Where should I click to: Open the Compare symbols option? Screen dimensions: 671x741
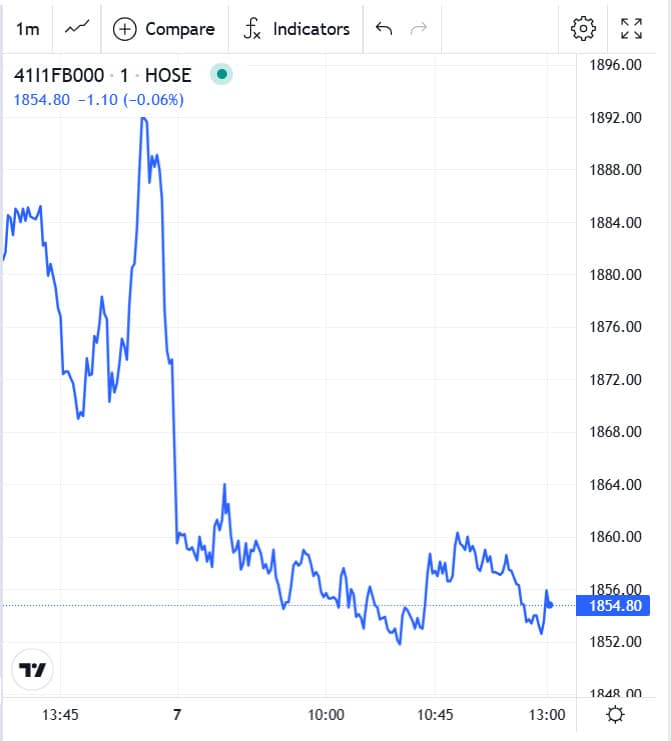[164, 29]
